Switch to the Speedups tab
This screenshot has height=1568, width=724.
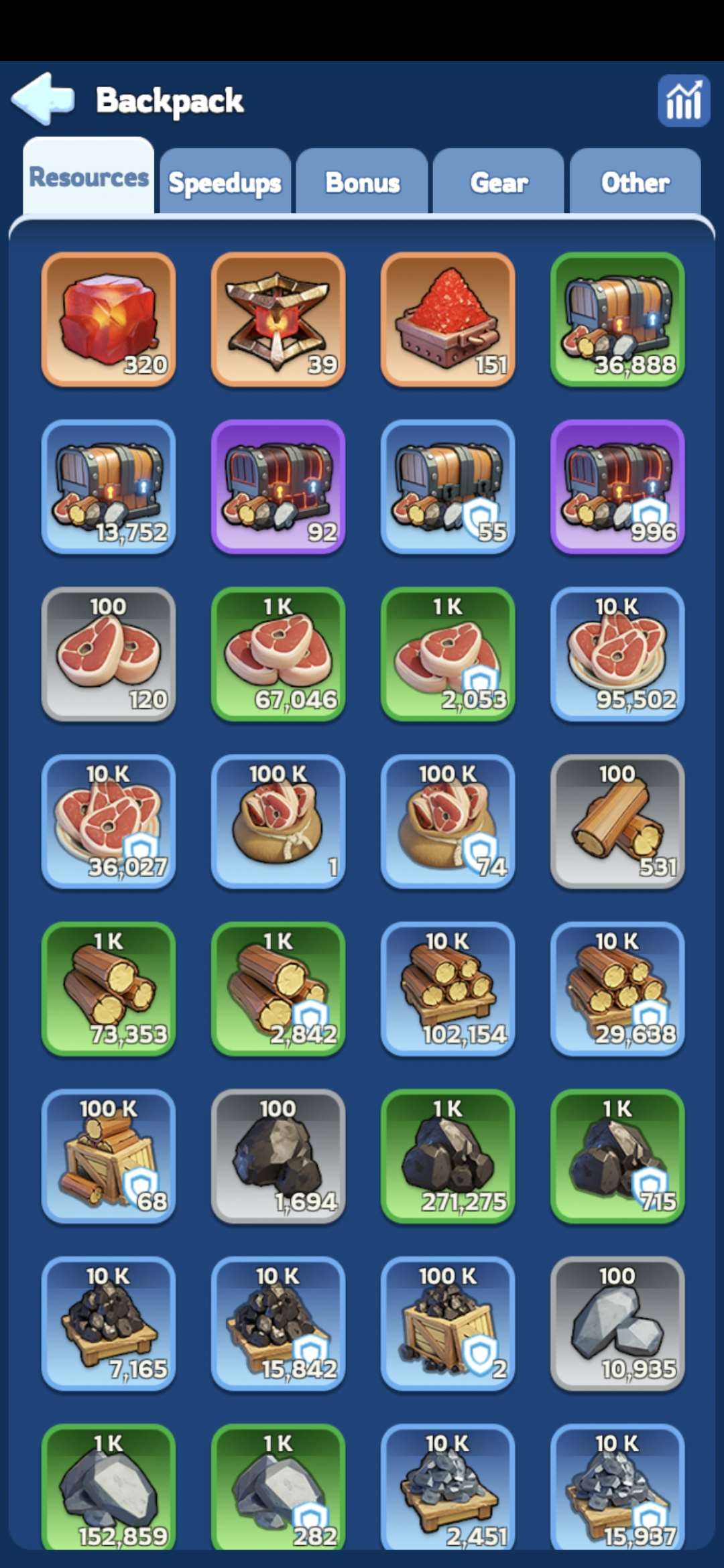pyautogui.click(x=225, y=182)
